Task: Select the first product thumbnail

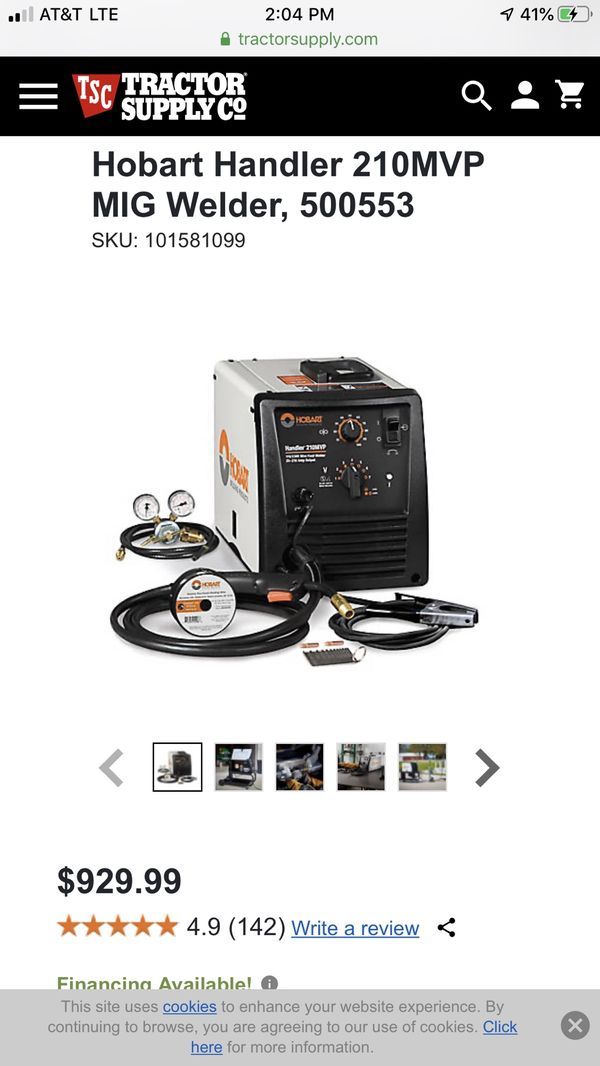Action: [x=177, y=767]
